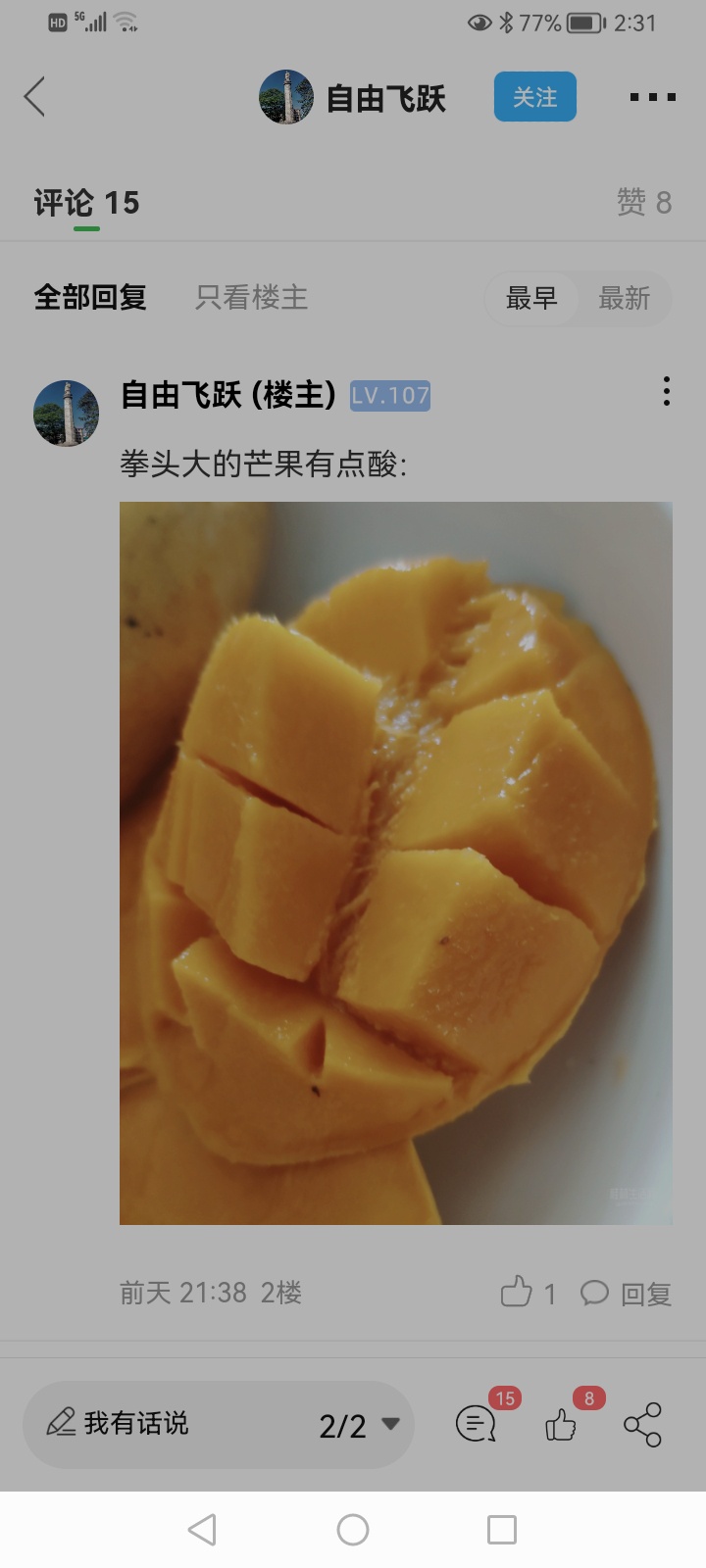The width and height of the screenshot is (706, 1568).
Task: Show 全部回复 replies
Action: click(90, 297)
